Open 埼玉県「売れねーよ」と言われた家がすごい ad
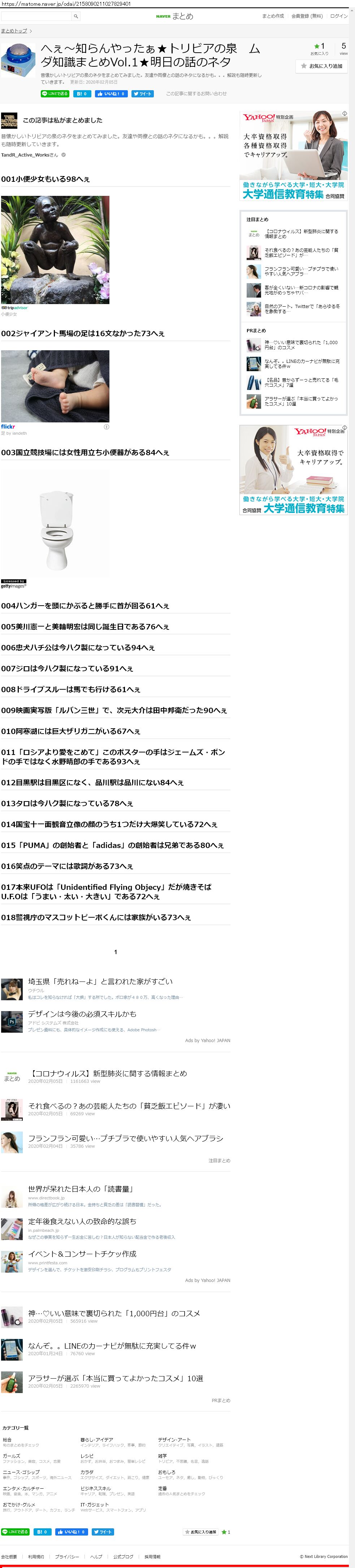Viewport: 355px width, 1568px height. tap(100, 981)
